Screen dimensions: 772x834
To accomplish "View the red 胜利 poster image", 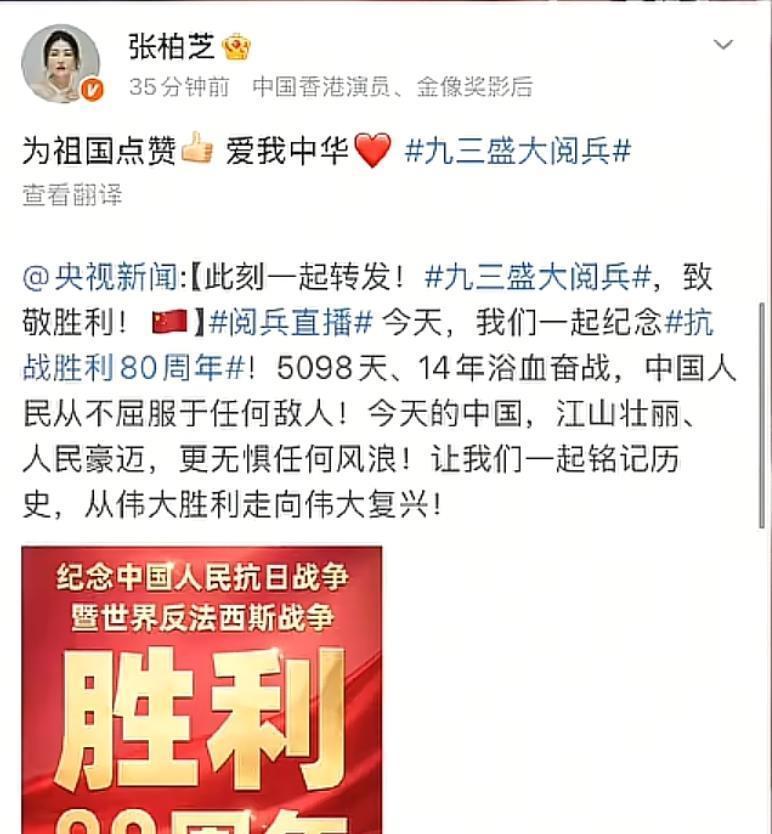I will [202, 690].
